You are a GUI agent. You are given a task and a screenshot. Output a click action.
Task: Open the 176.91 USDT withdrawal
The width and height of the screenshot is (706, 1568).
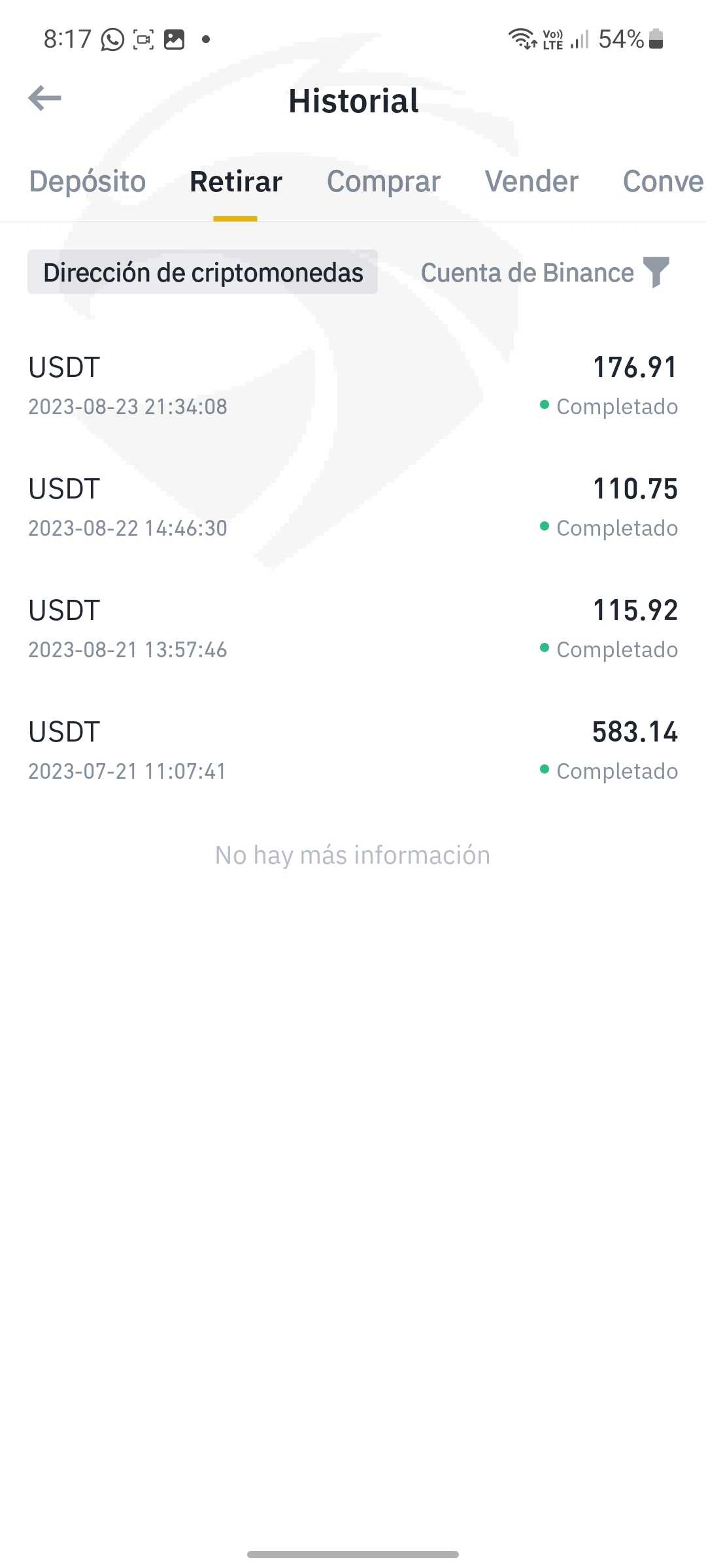tap(353, 386)
